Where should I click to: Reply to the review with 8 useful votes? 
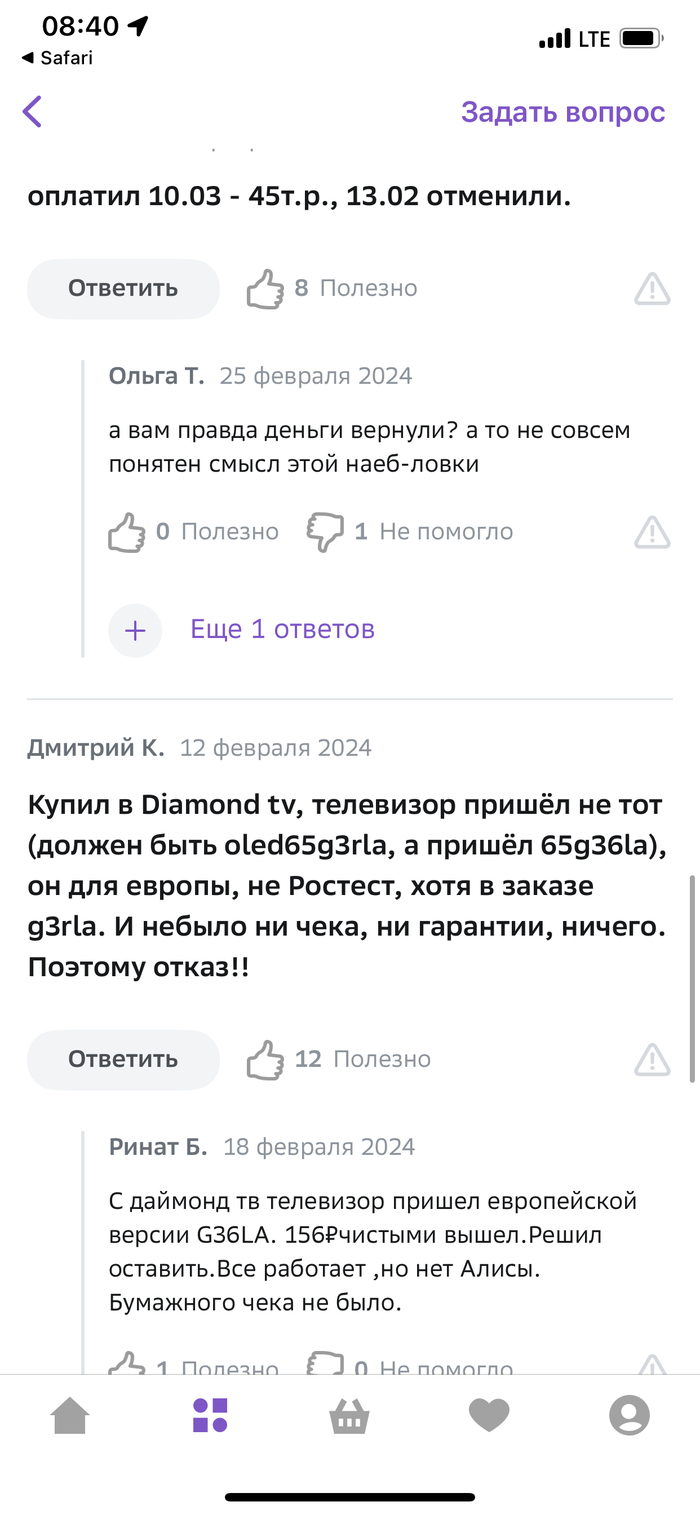(x=123, y=289)
